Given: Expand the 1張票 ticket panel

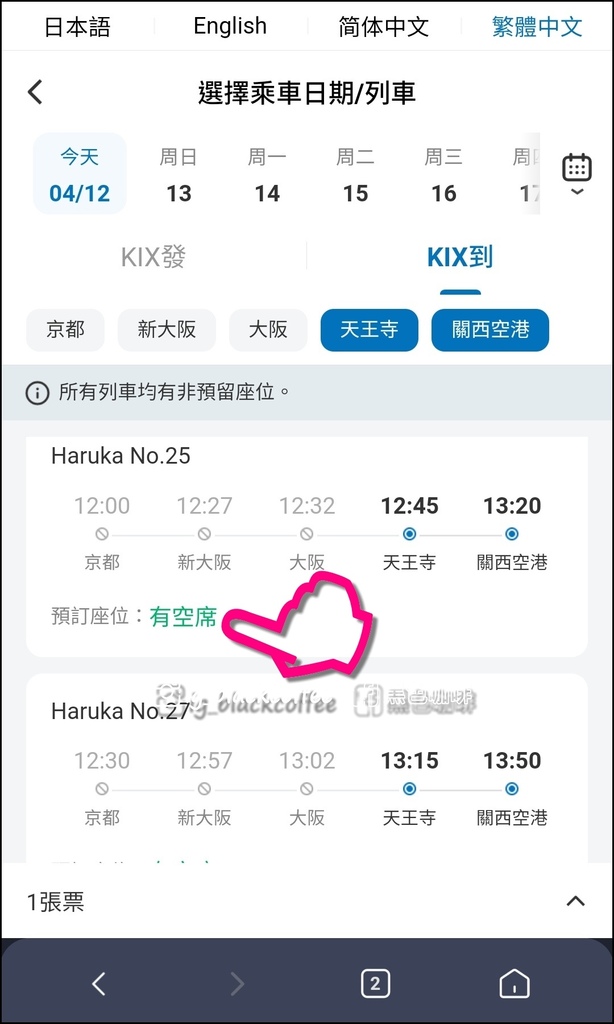Looking at the screenshot, I should [x=307, y=902].
